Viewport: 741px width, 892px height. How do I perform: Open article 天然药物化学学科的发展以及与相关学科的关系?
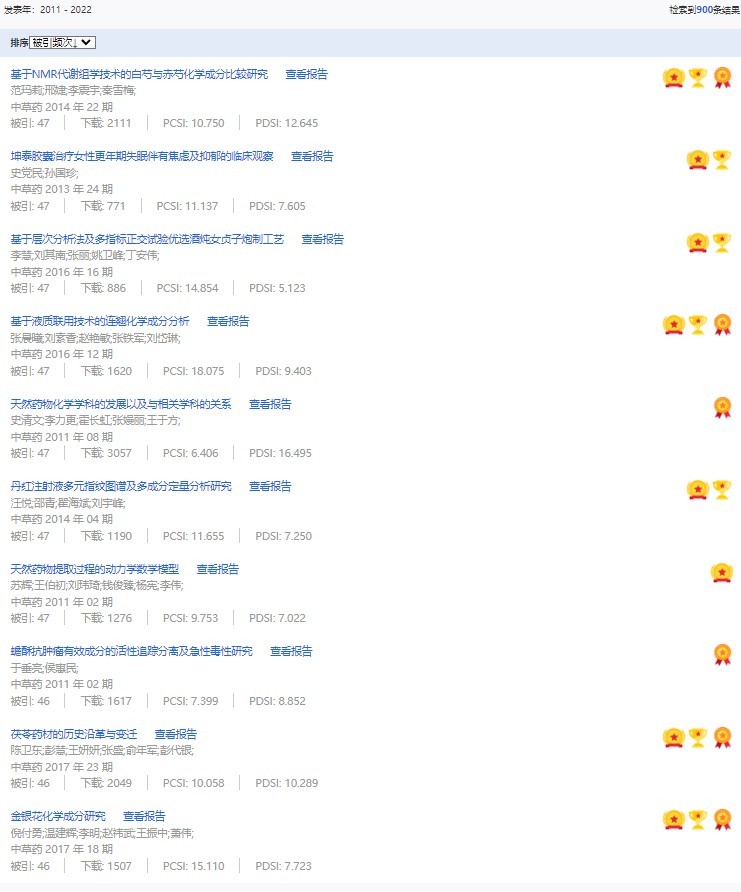(x=121, y=404)
